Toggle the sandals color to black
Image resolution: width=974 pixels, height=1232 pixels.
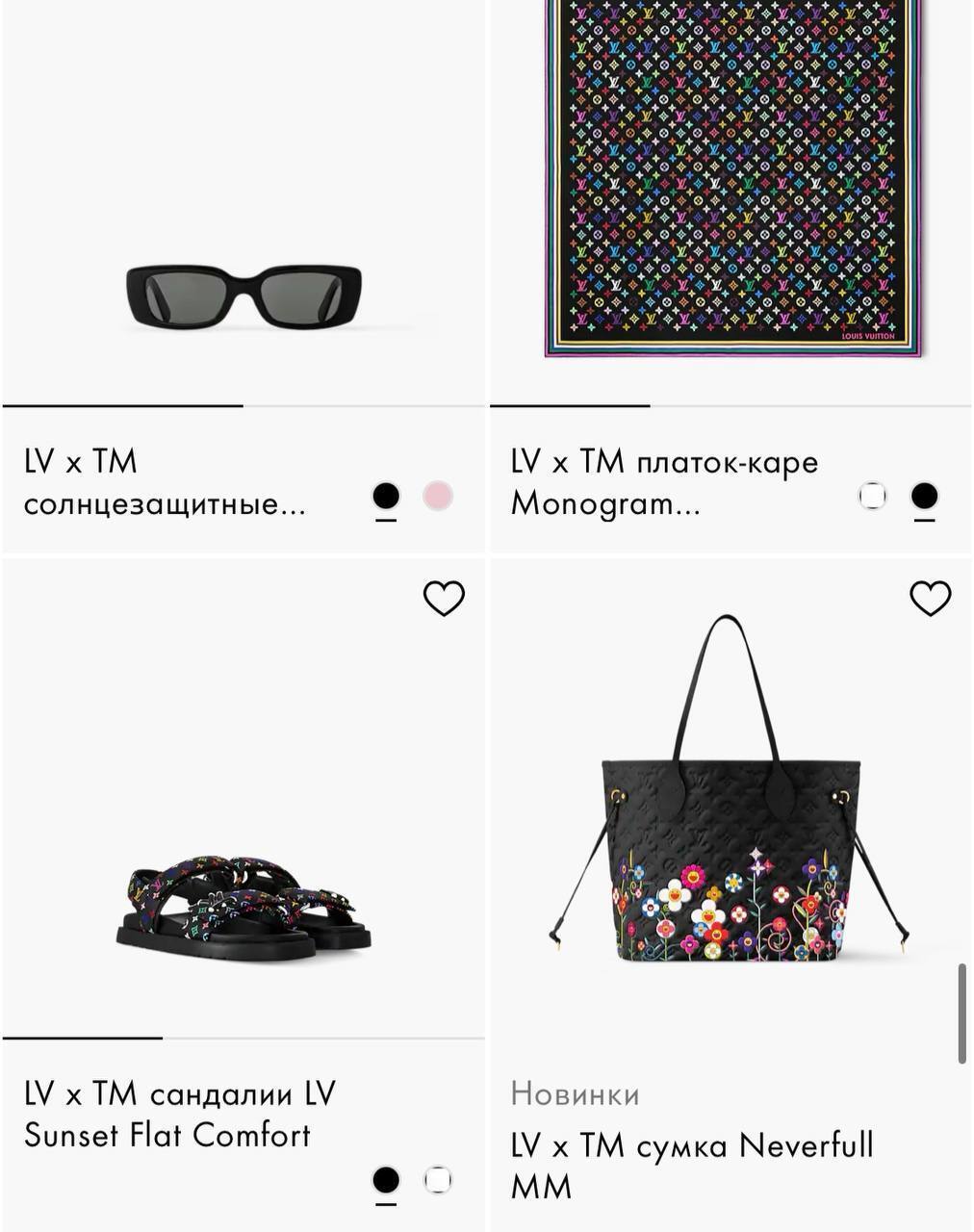[x=387, y=1179]
